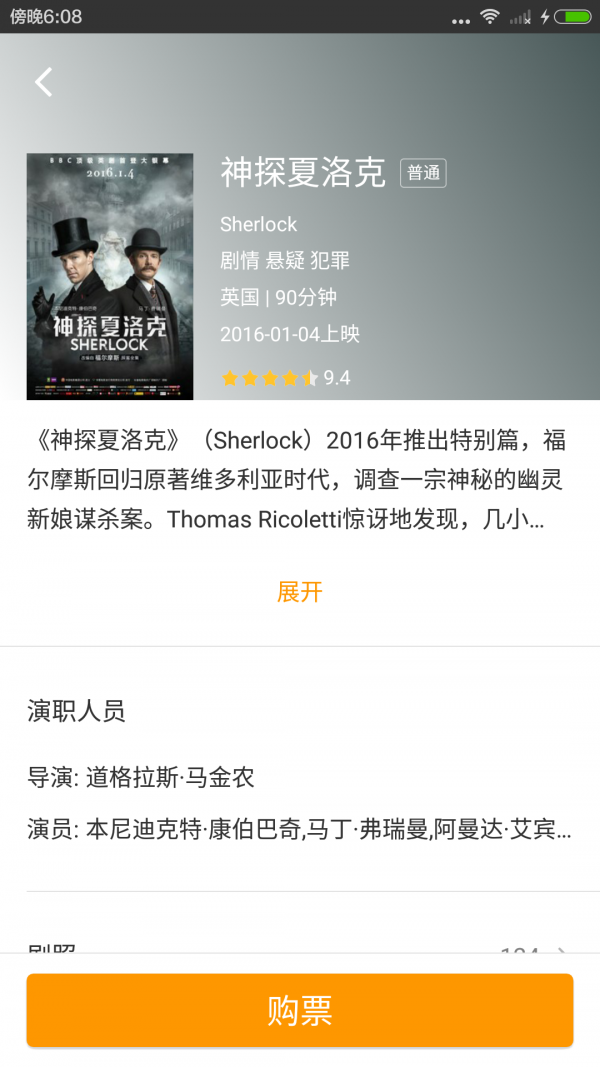600x1067 pixels.
Task: Tap the orange 购票 button
Action: click(300, 1010)
